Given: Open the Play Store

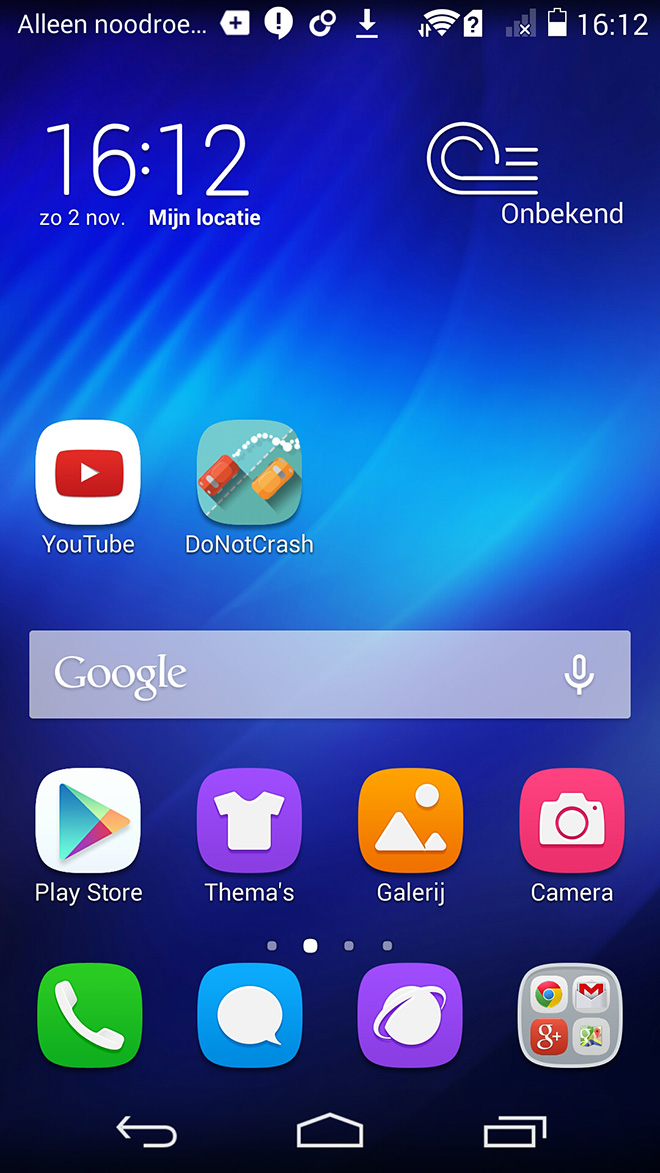Looking at the screenshot, I should coord(88,821).
